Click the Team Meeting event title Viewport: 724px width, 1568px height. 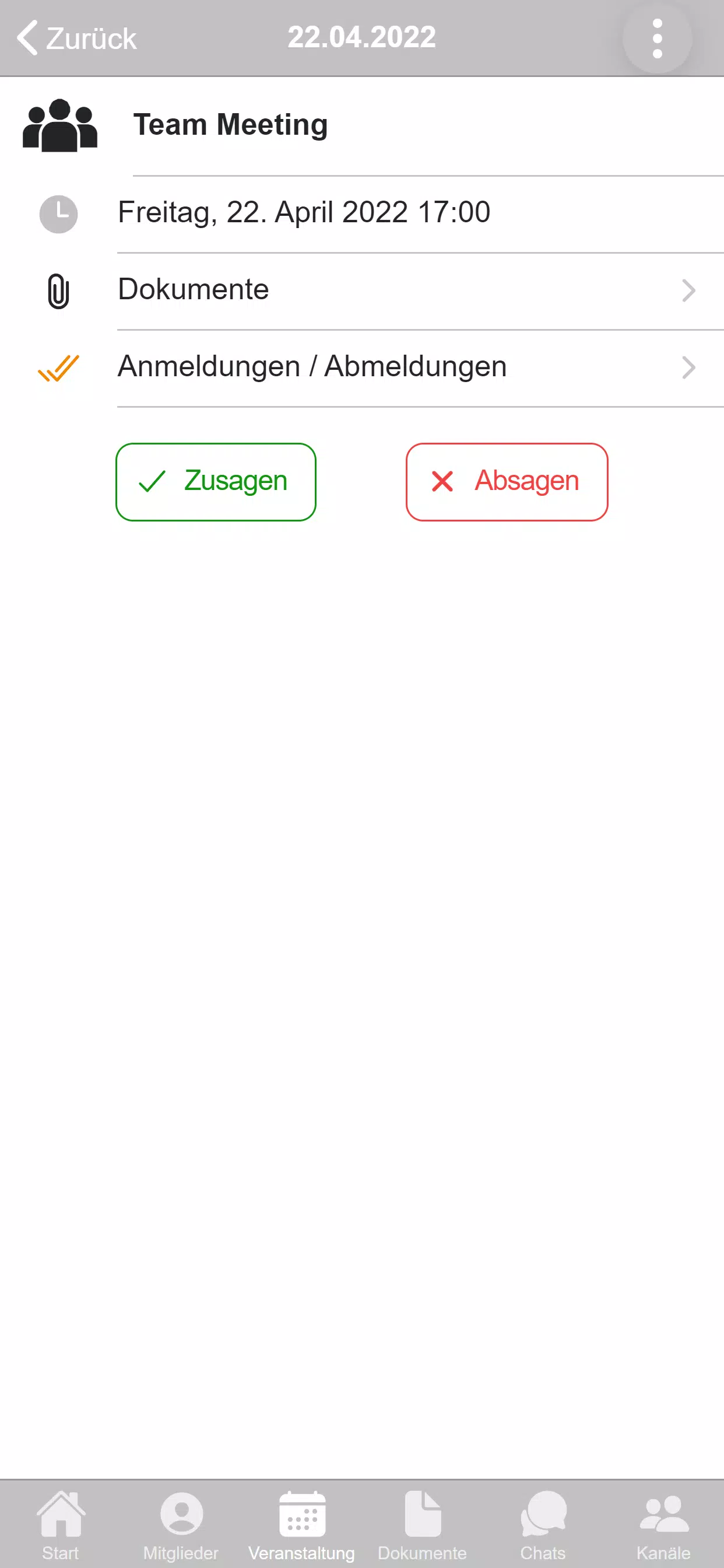click(x=231, y=125)
